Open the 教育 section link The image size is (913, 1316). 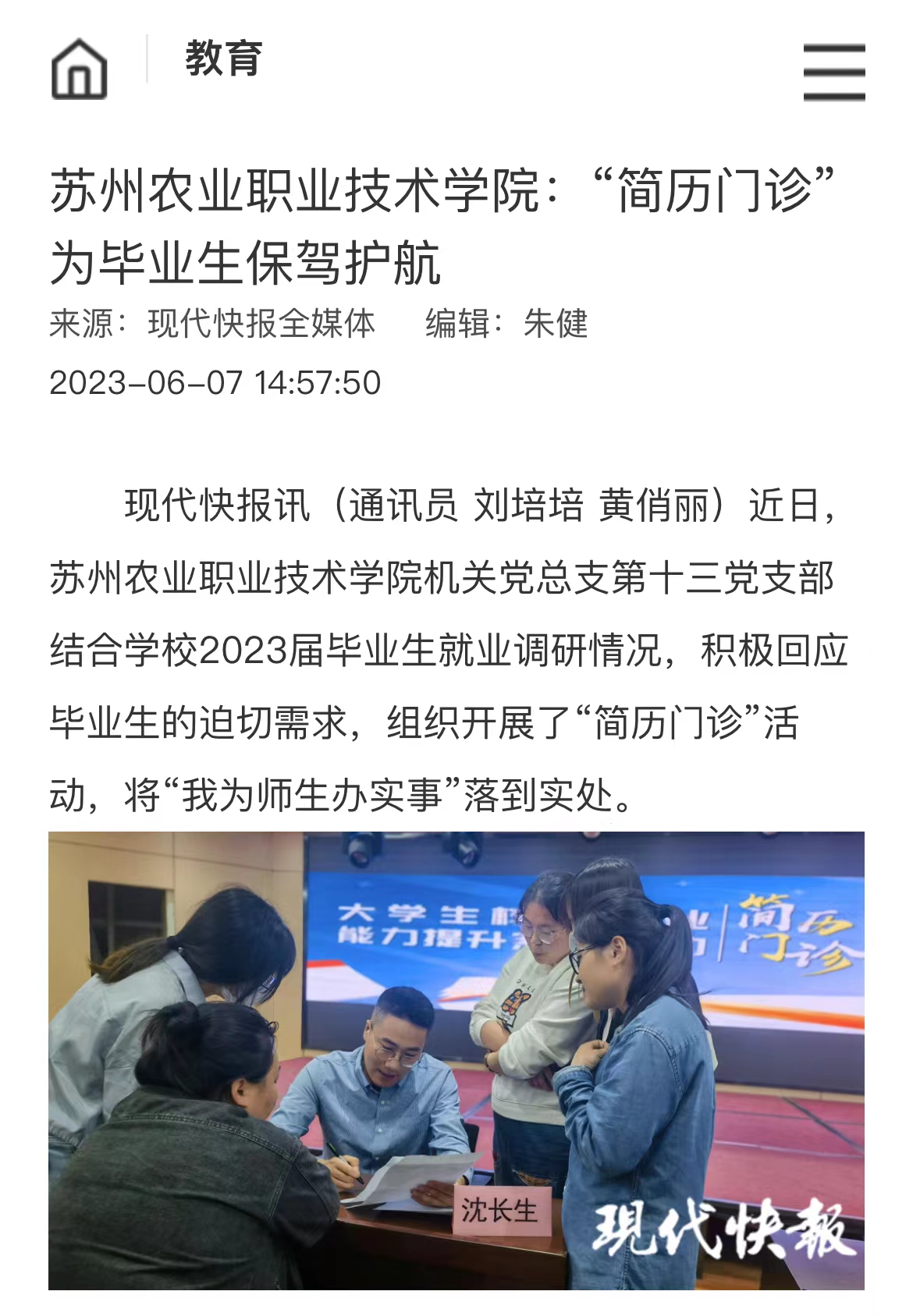223,59
